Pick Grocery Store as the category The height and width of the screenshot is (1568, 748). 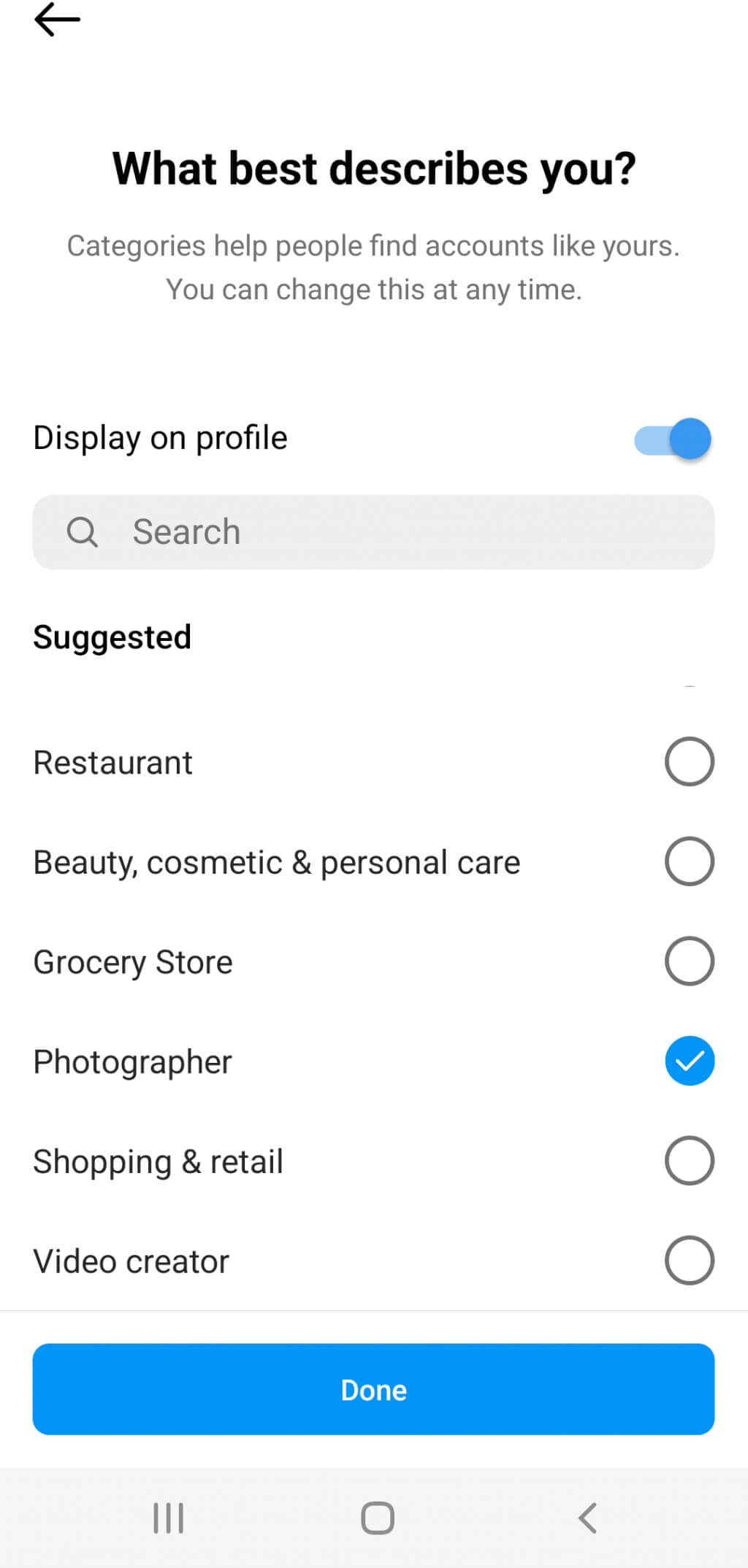click(x=689, y=961)
